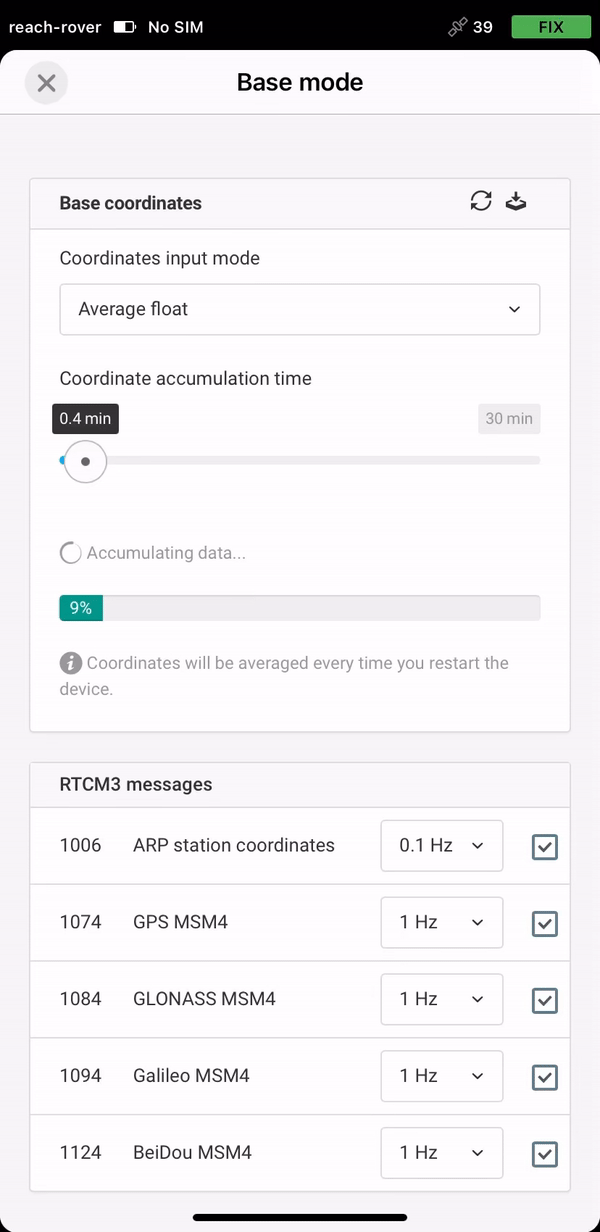Tap the coordinate accumulation time slider handle
600x1232 pixels.
tap(85, 461)
